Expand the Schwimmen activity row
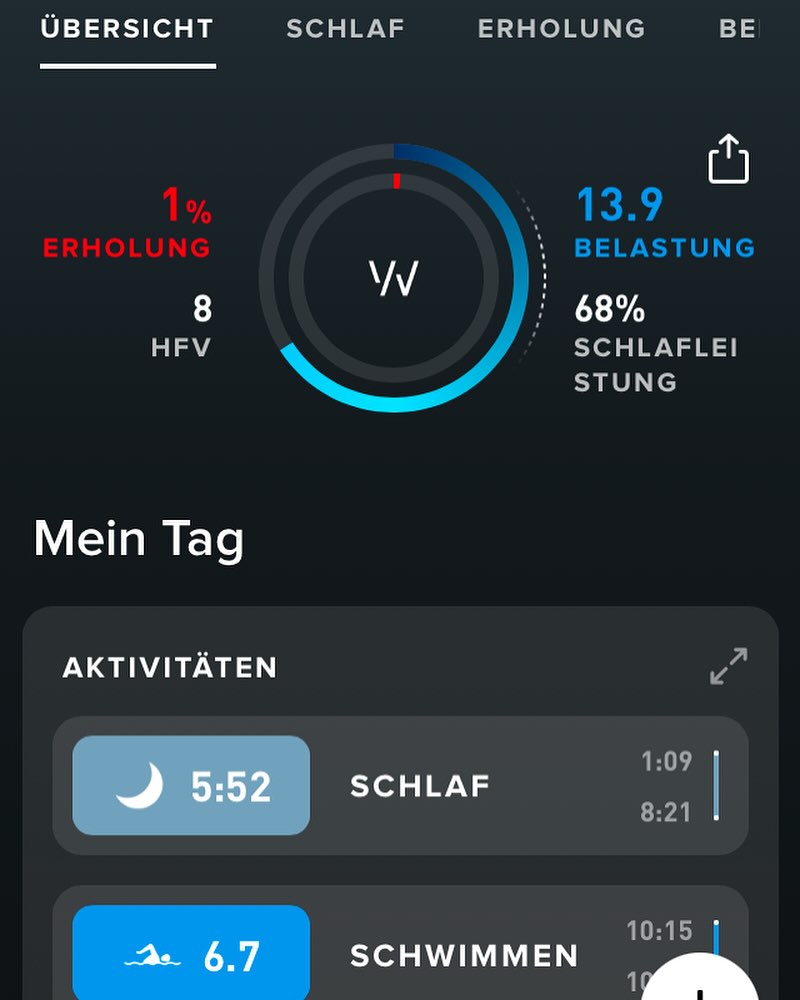 tap(400, 955)
